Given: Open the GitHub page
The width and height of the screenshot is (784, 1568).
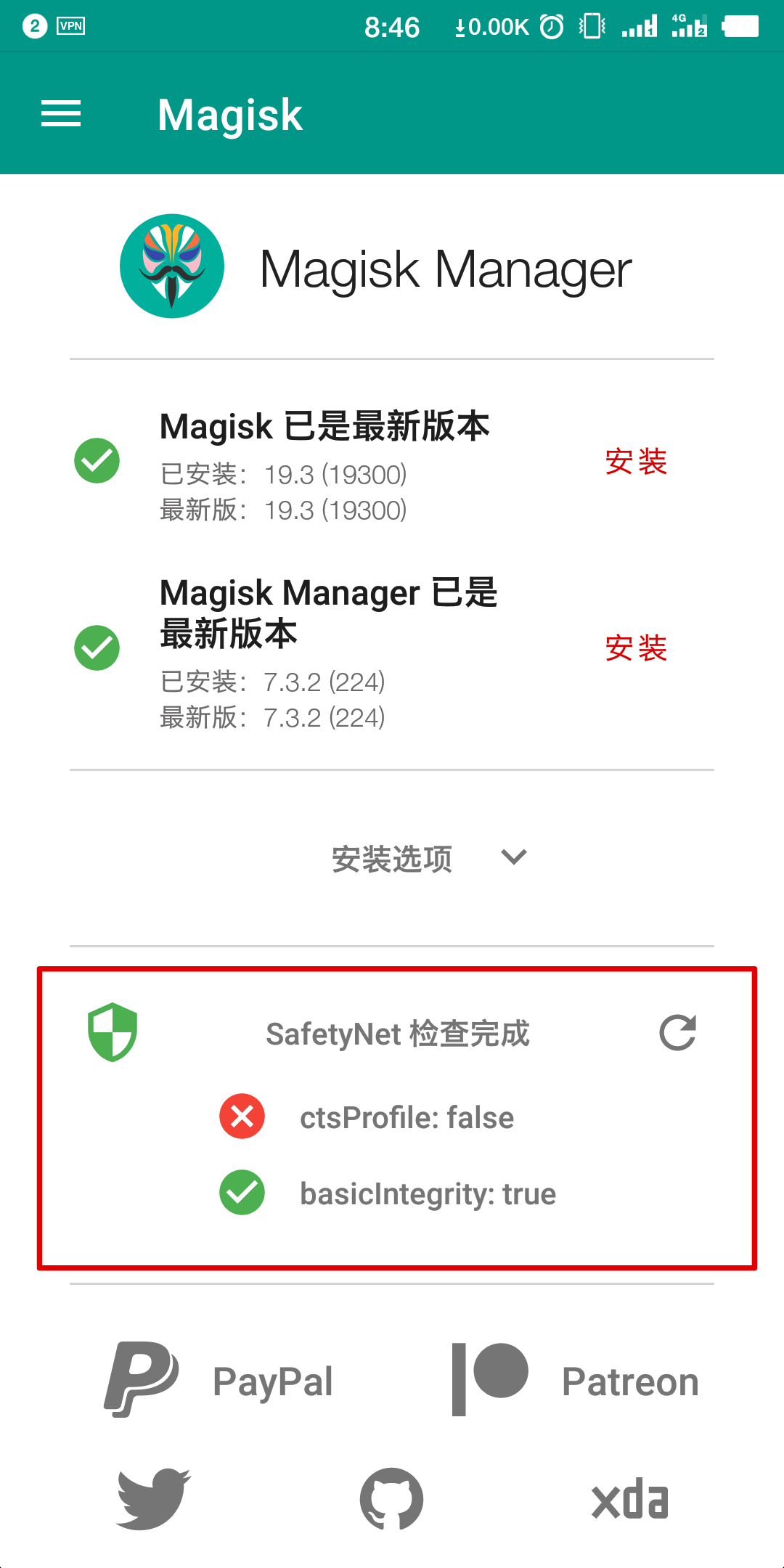Looking at the screenshot, I should click(x=392, y=1499).
